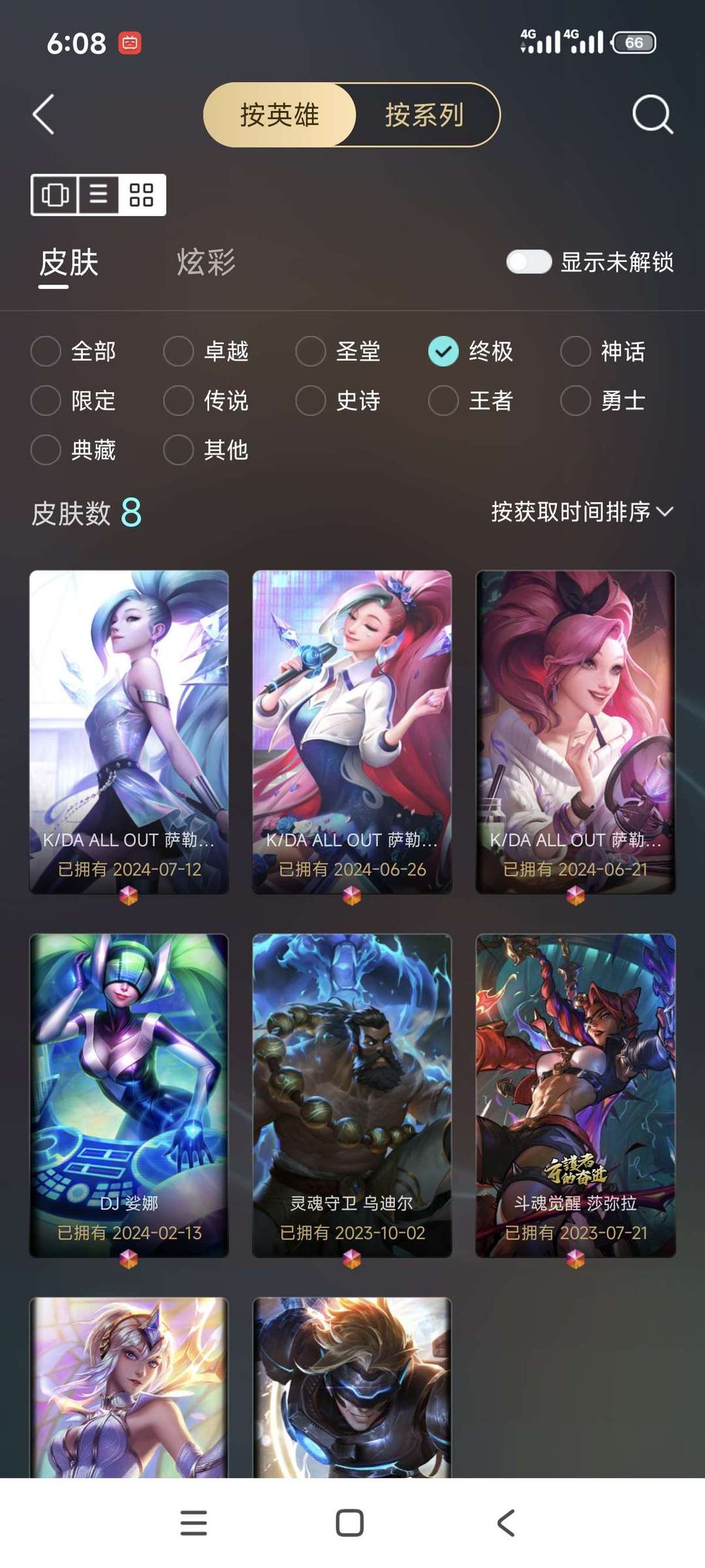Open the 灵魂守卫 乌迪尔 skin card
The width and height of the screenshot is (705, 1568).
[352, 1095]
